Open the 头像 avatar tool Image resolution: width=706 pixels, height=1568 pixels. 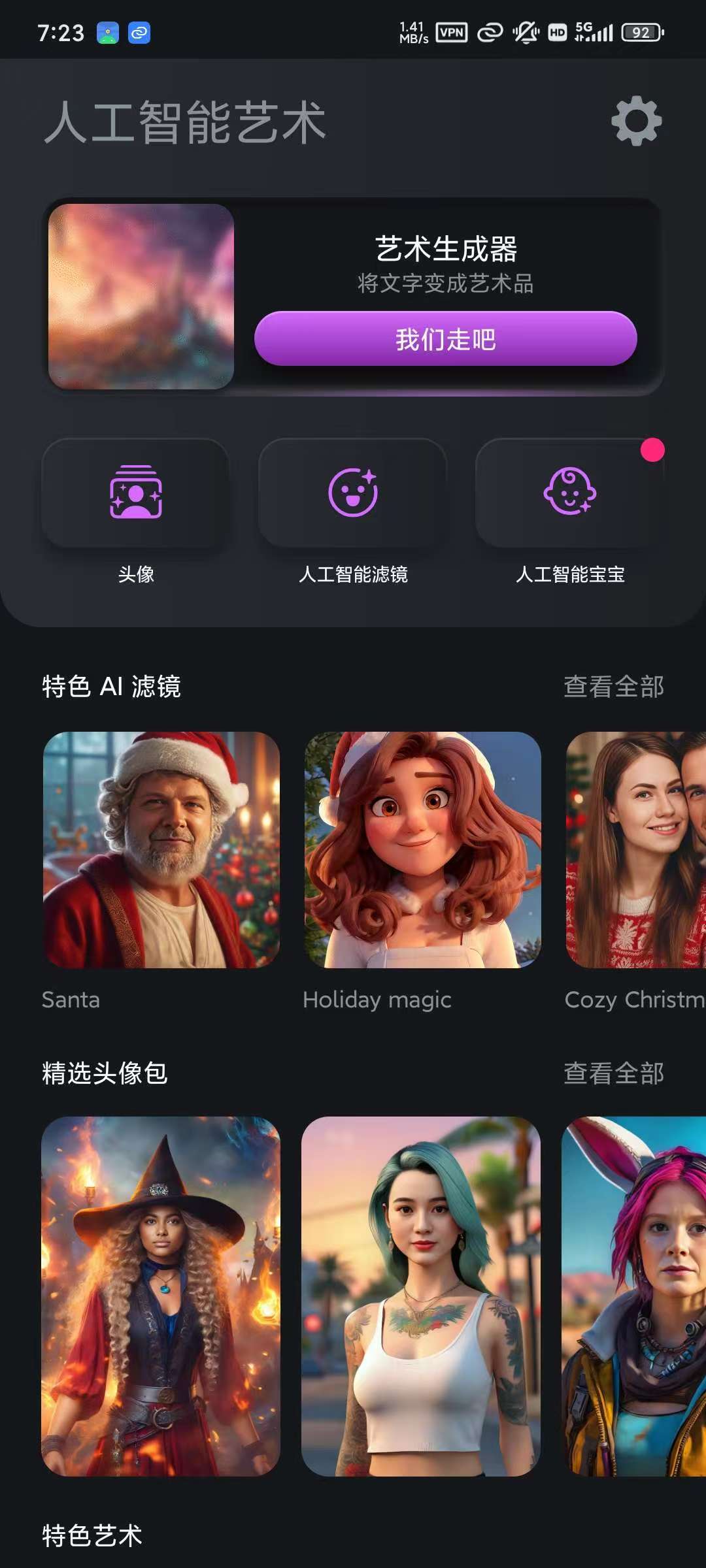click(136, 493)
